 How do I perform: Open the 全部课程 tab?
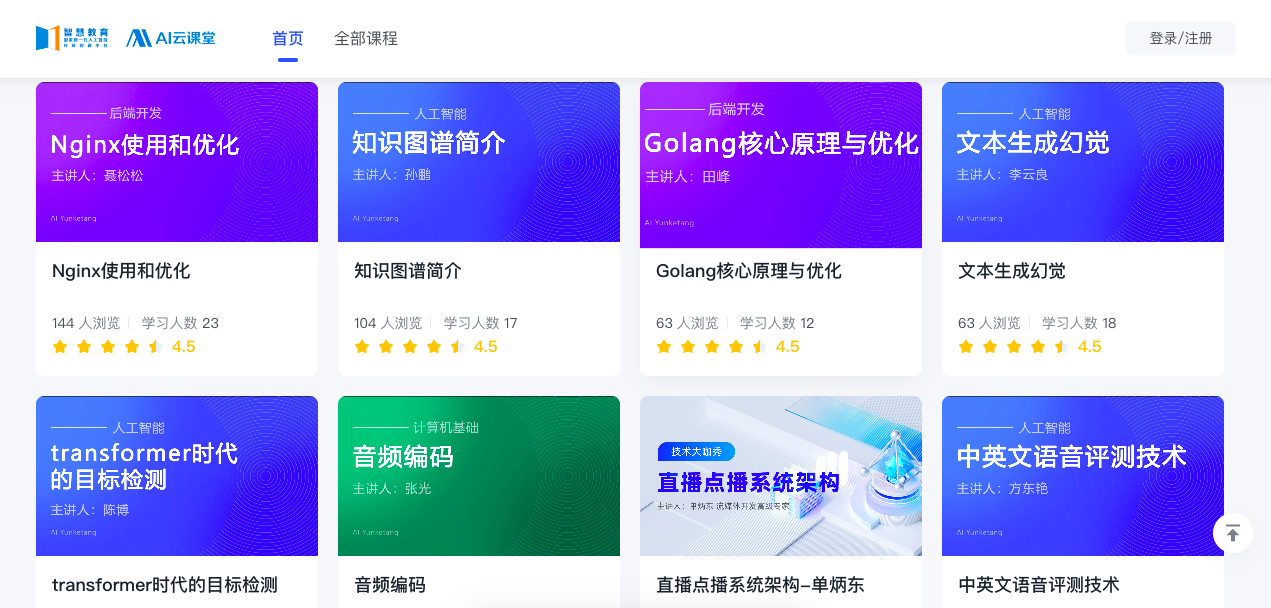pyautogui.click(x=365, y=38)
